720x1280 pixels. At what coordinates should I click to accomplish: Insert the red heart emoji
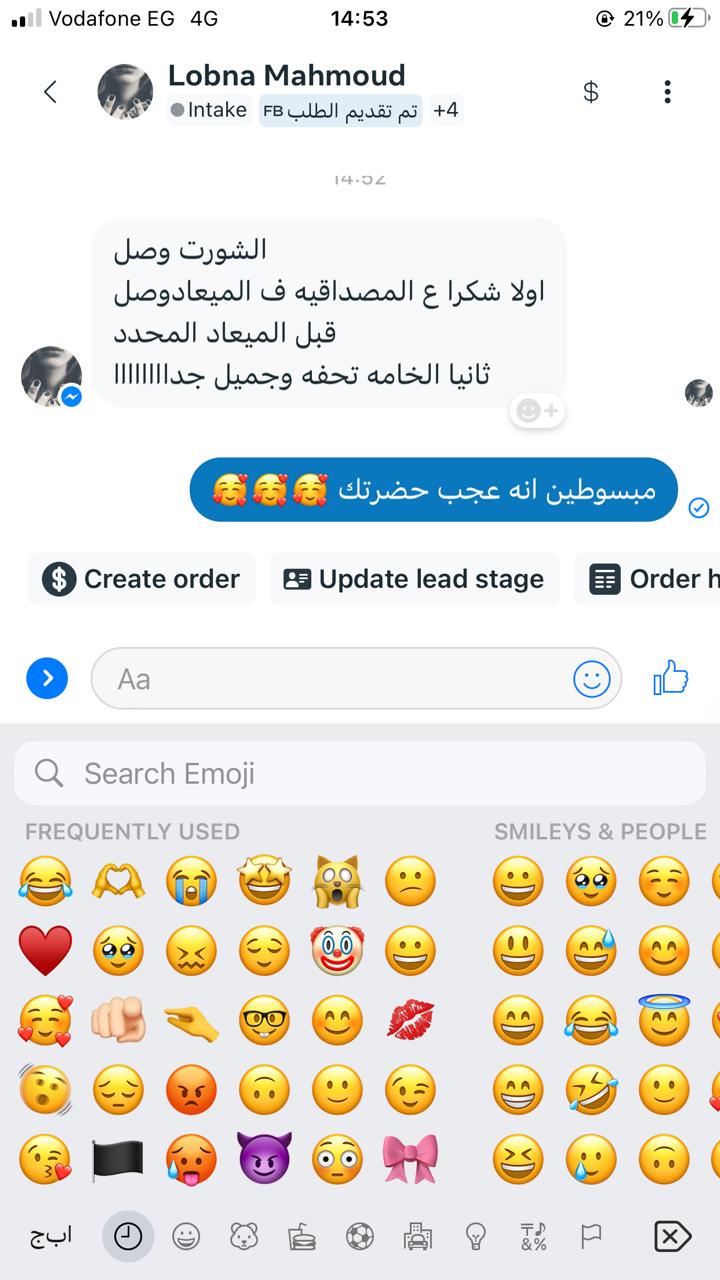(x=45, y=951)
